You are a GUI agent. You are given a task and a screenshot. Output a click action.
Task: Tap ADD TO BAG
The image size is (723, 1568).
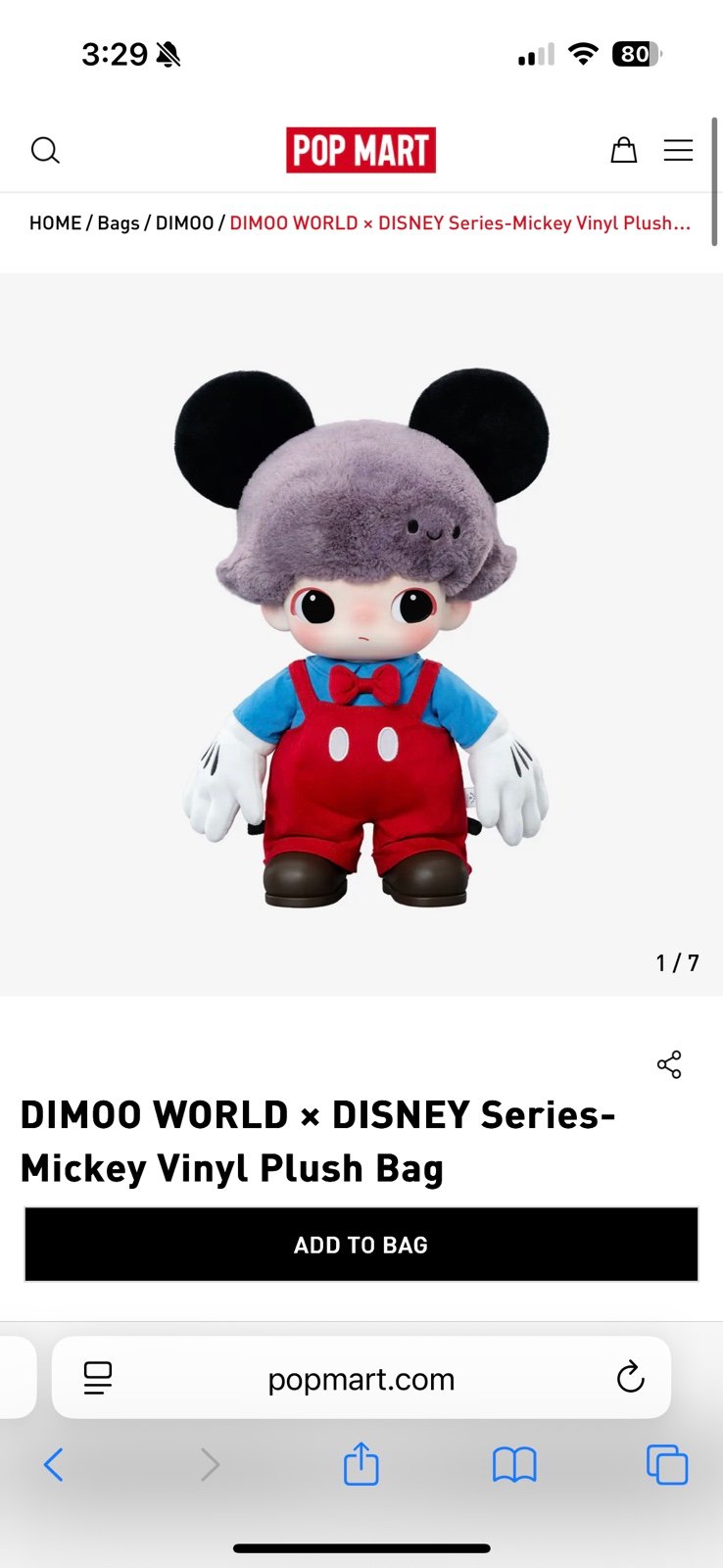coord(361,1245)
